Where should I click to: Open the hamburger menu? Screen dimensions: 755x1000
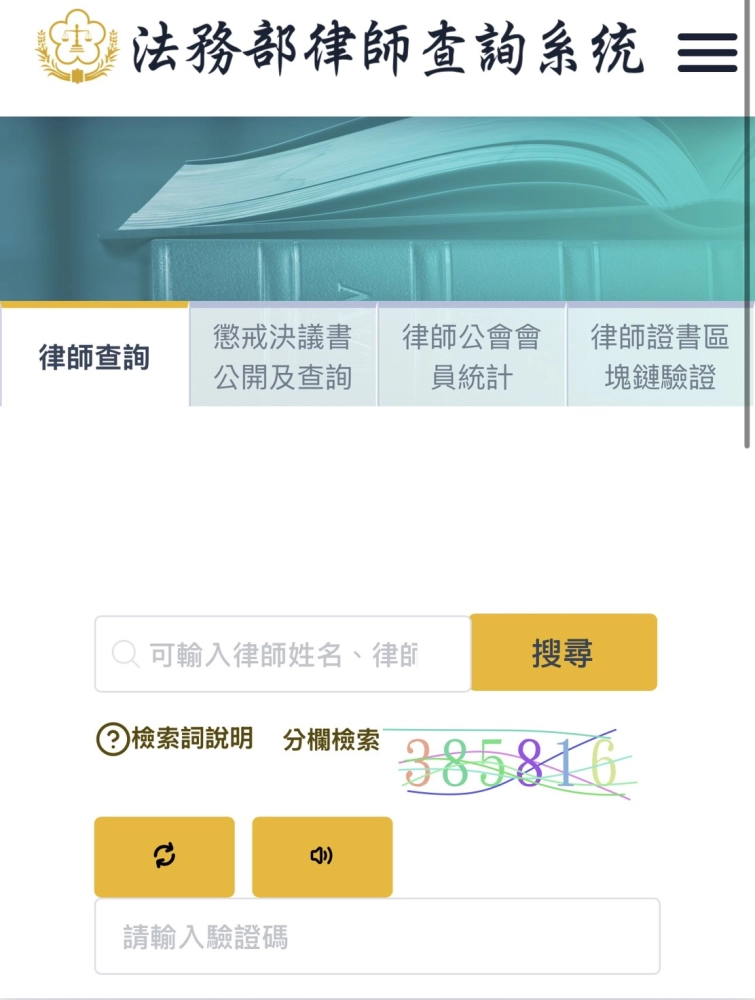[707, 51]
